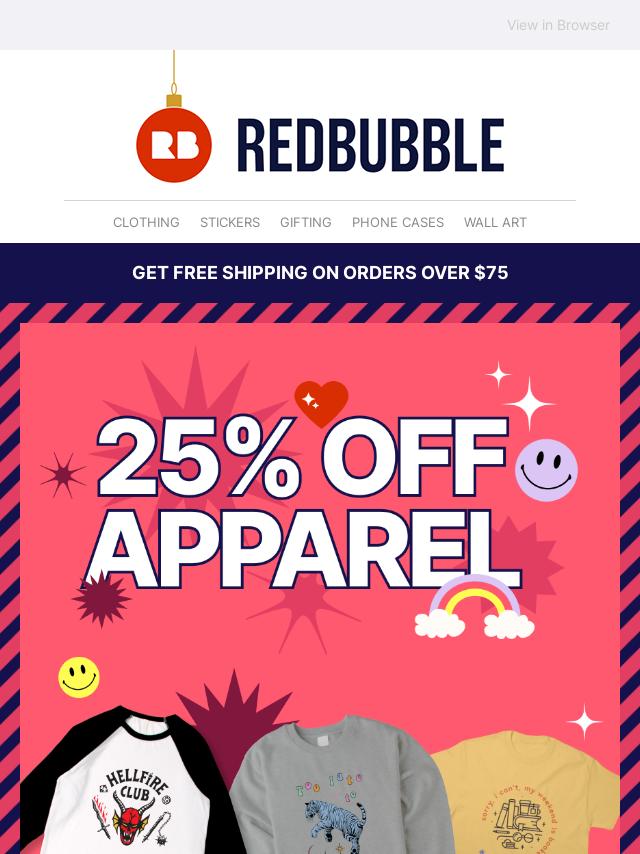Select the Phone Cases category
Viewport: 640px width, 854px height.
pos(397,222)
